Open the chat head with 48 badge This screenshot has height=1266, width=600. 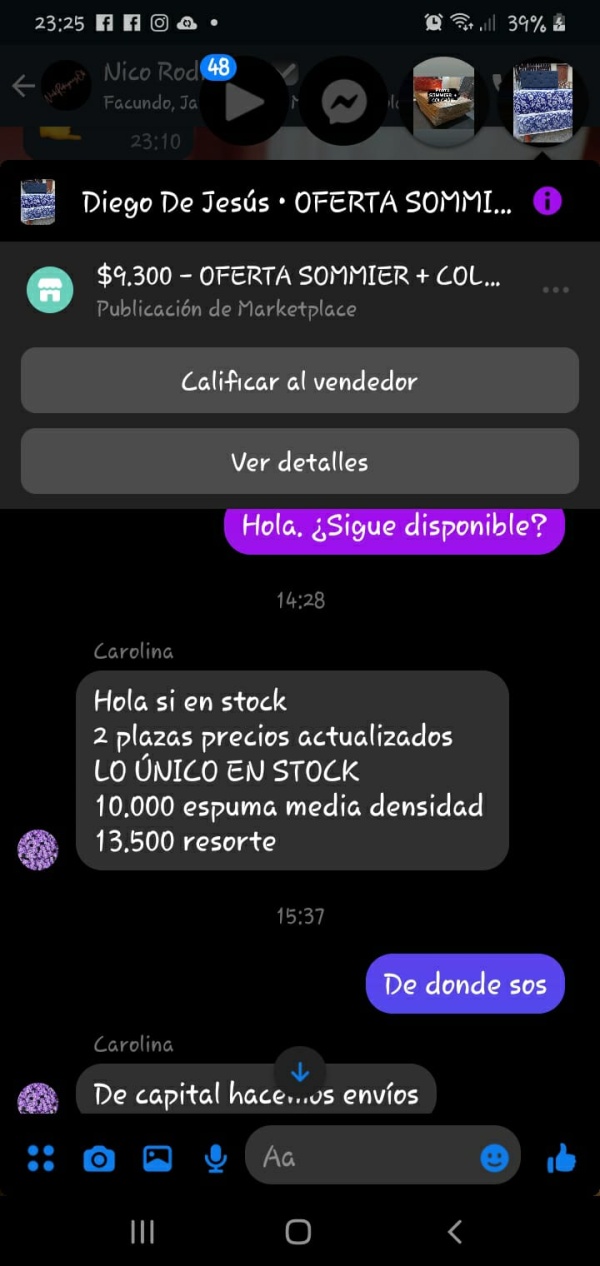click(x=243, y=102)
